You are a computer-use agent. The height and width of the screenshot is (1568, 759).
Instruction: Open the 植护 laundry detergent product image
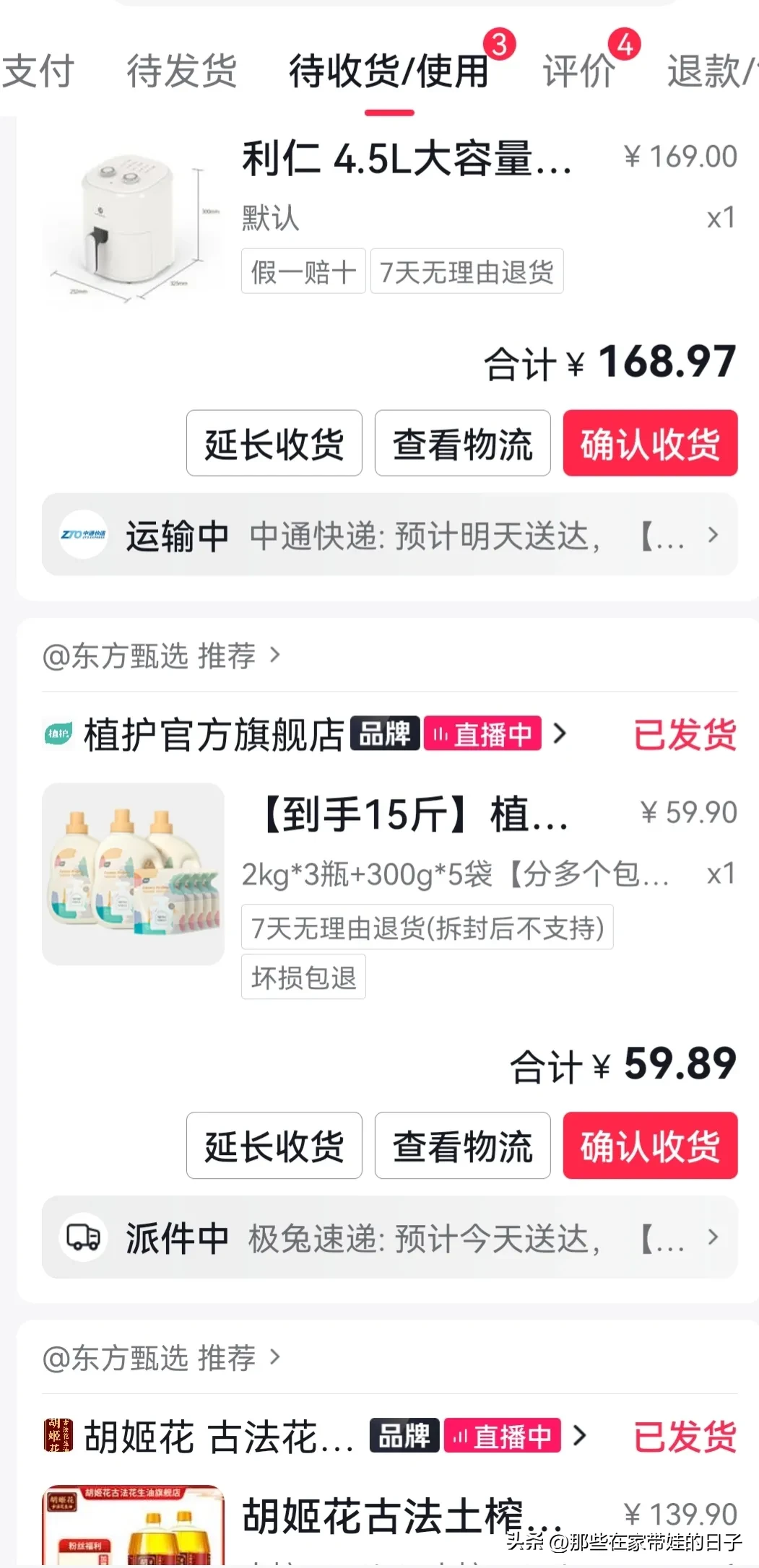(x=134, y=874)
